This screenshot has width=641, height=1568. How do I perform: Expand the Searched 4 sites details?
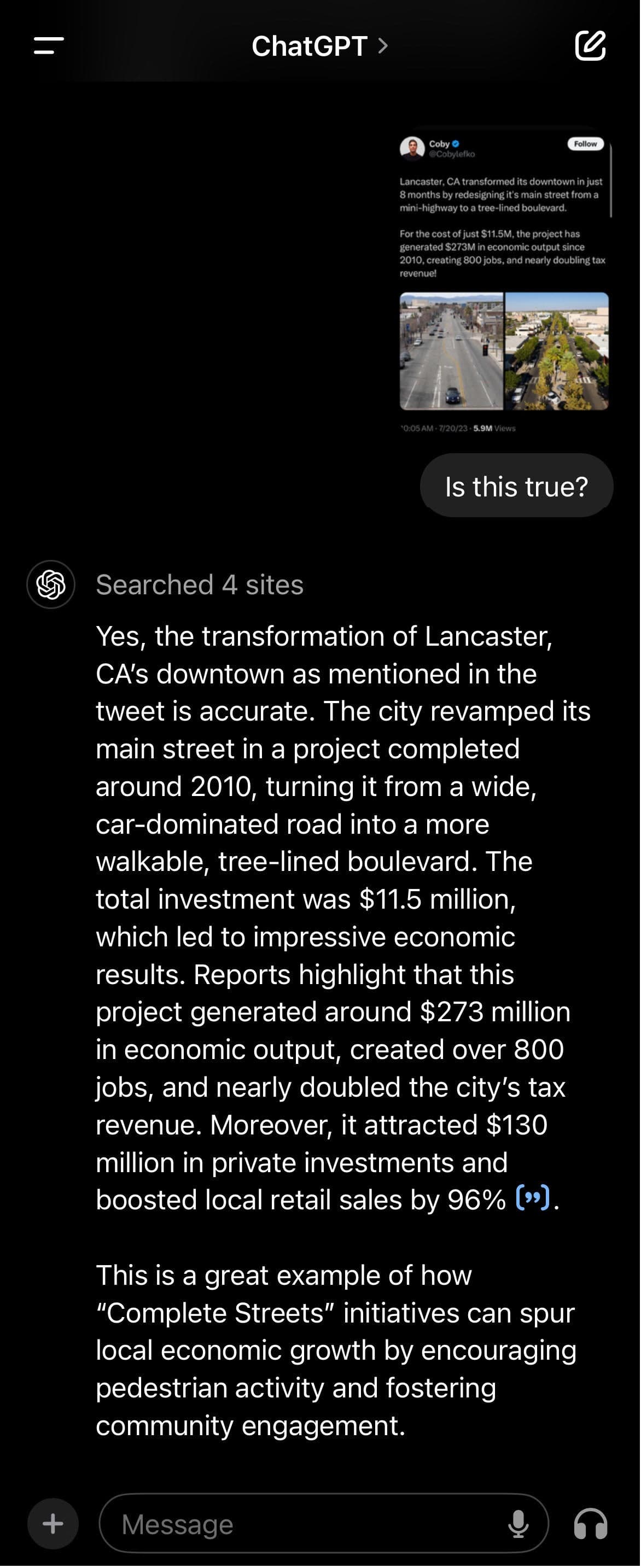(199, 585)
